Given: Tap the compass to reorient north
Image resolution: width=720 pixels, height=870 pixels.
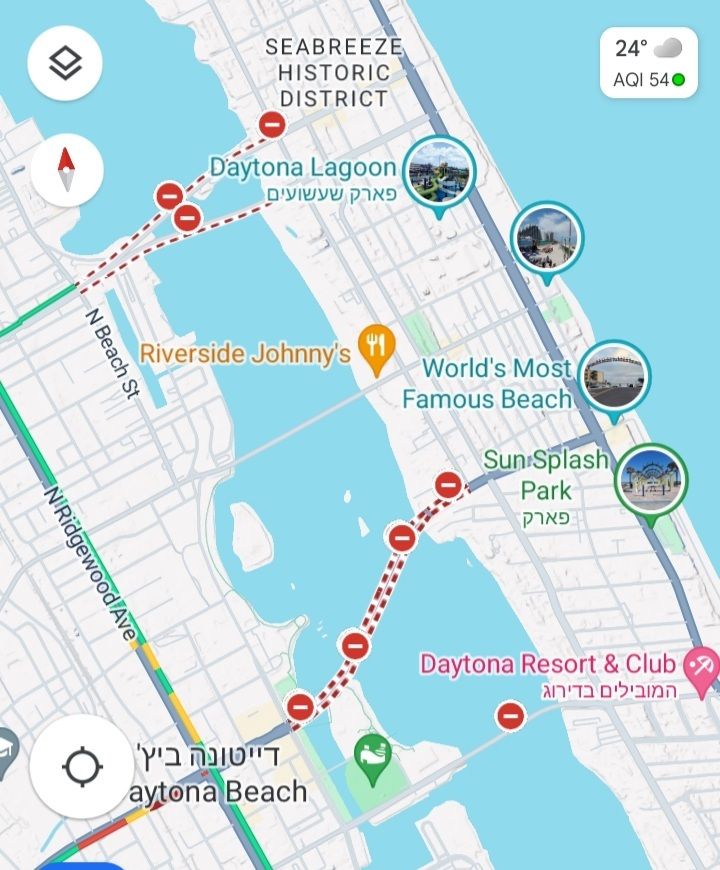Looking at the screenshot, I should pos(67,170).
